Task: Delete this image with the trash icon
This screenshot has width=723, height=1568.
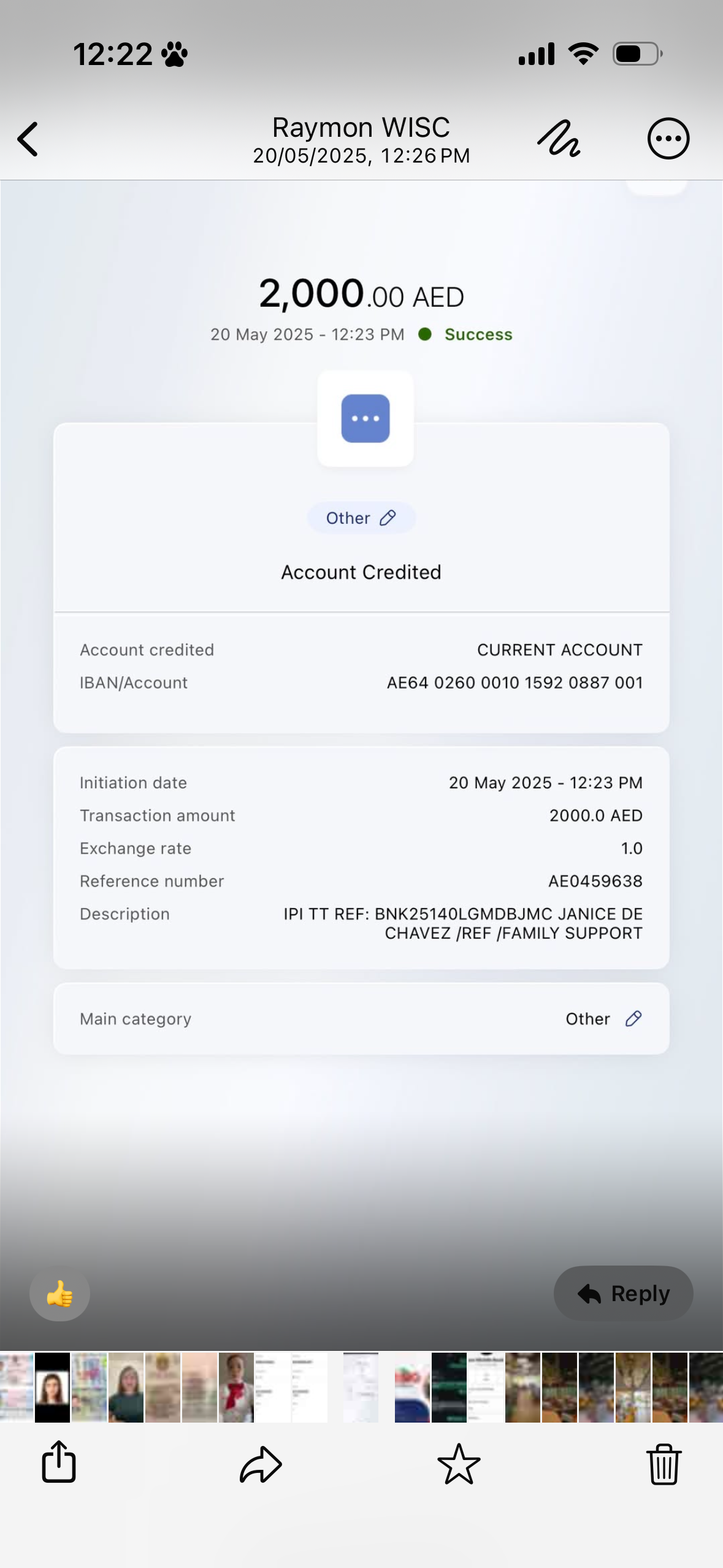Action: click(x=664, y=1464)
